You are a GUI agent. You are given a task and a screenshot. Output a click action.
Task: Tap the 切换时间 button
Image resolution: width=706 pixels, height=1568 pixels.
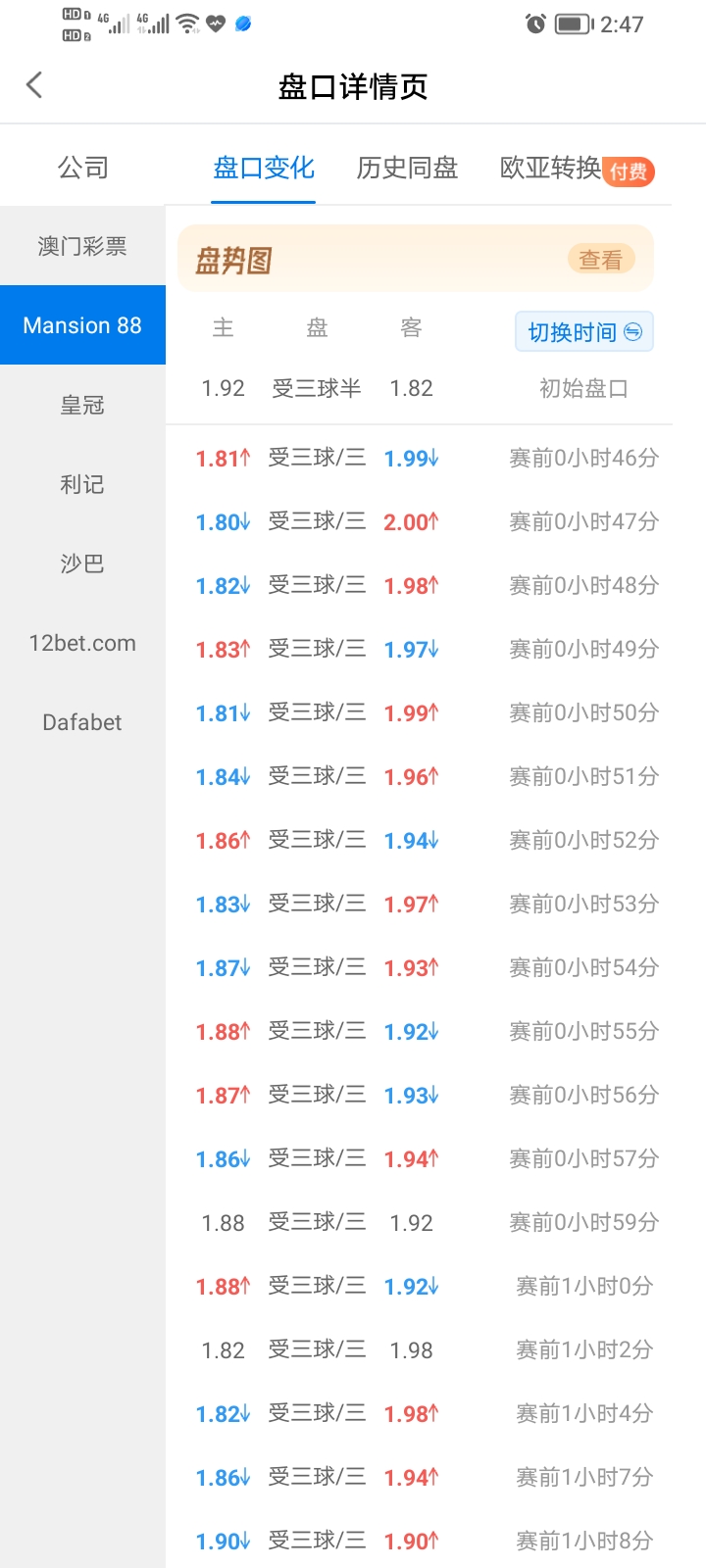[x=584, y=332]
